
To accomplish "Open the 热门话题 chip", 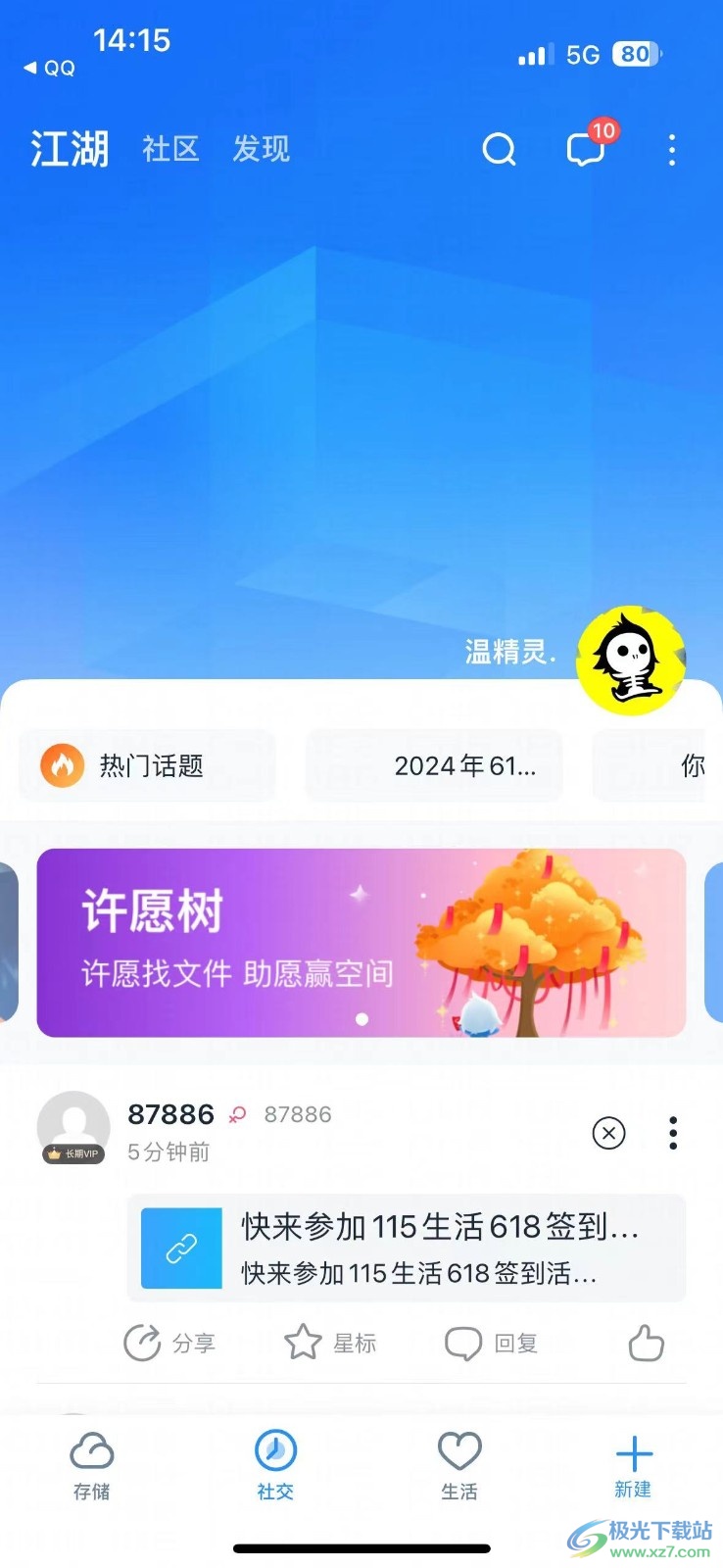I will tap(147, 765).
